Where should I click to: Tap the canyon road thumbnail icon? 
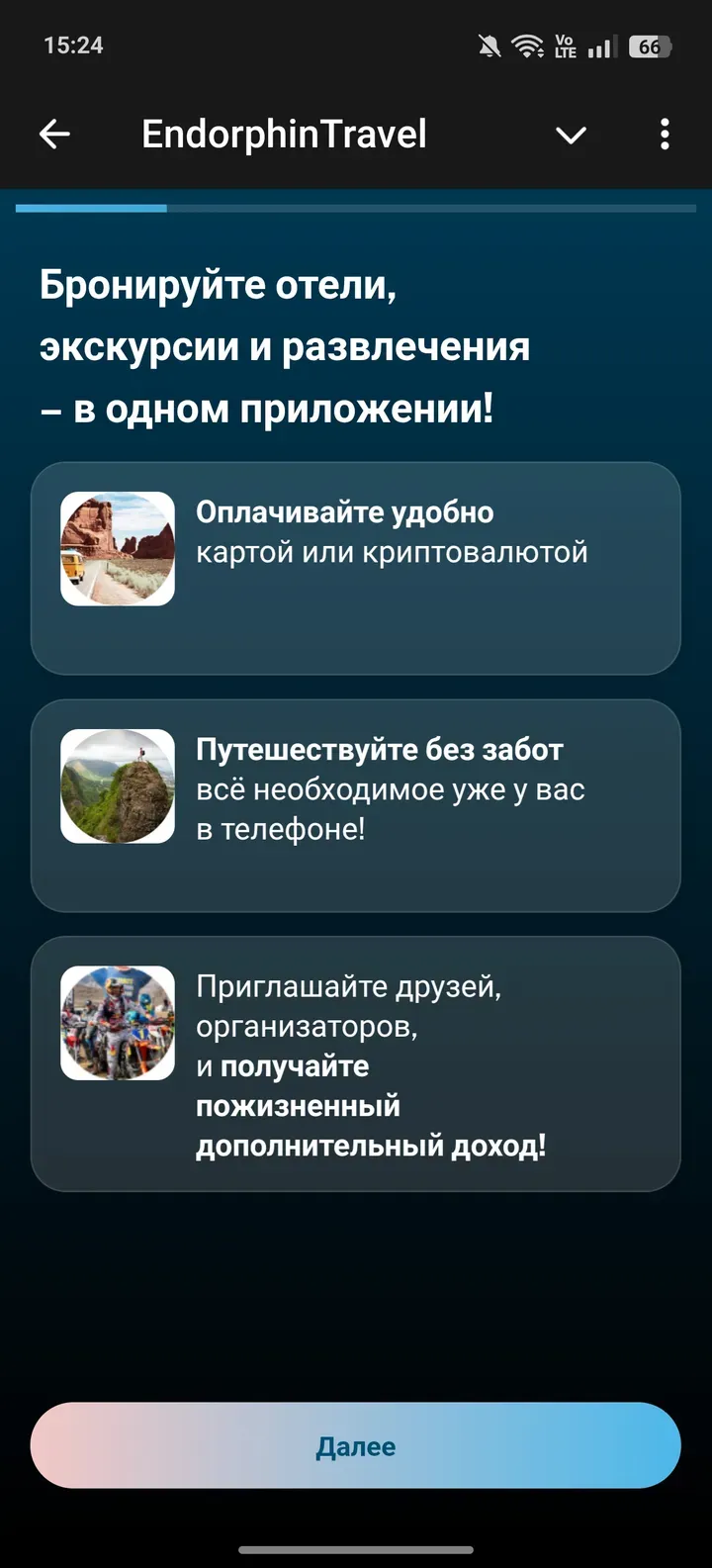pyautogui.click(x=117, y=548)
